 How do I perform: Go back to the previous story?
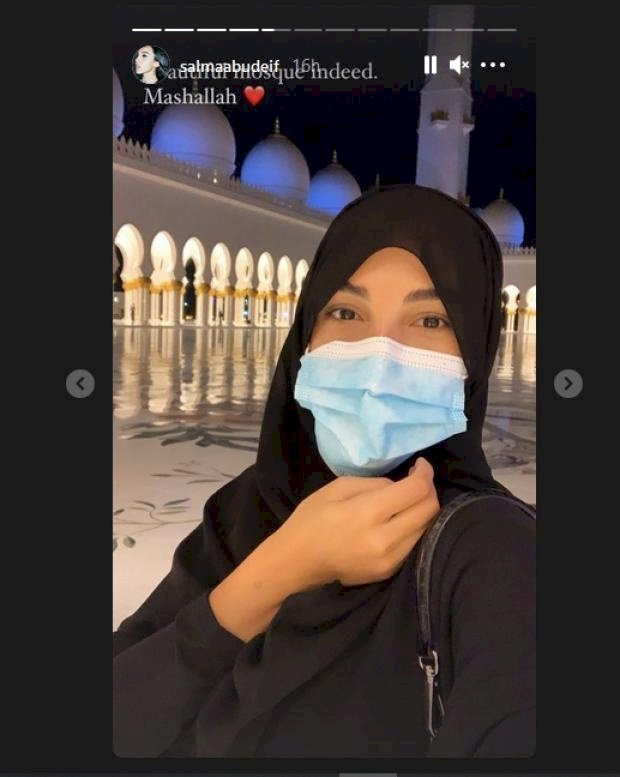(x=80, y=383)
